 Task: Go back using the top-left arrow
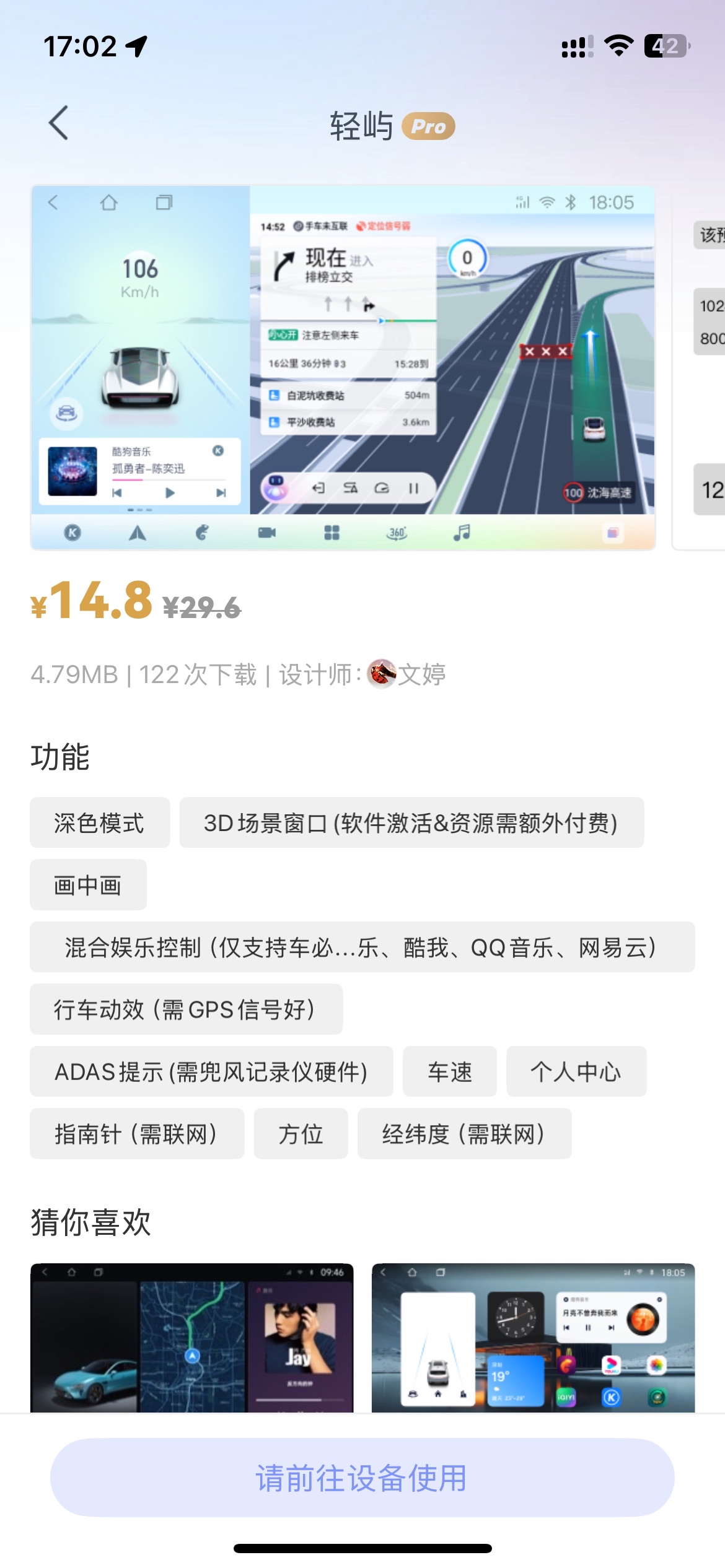click(58, 123)
